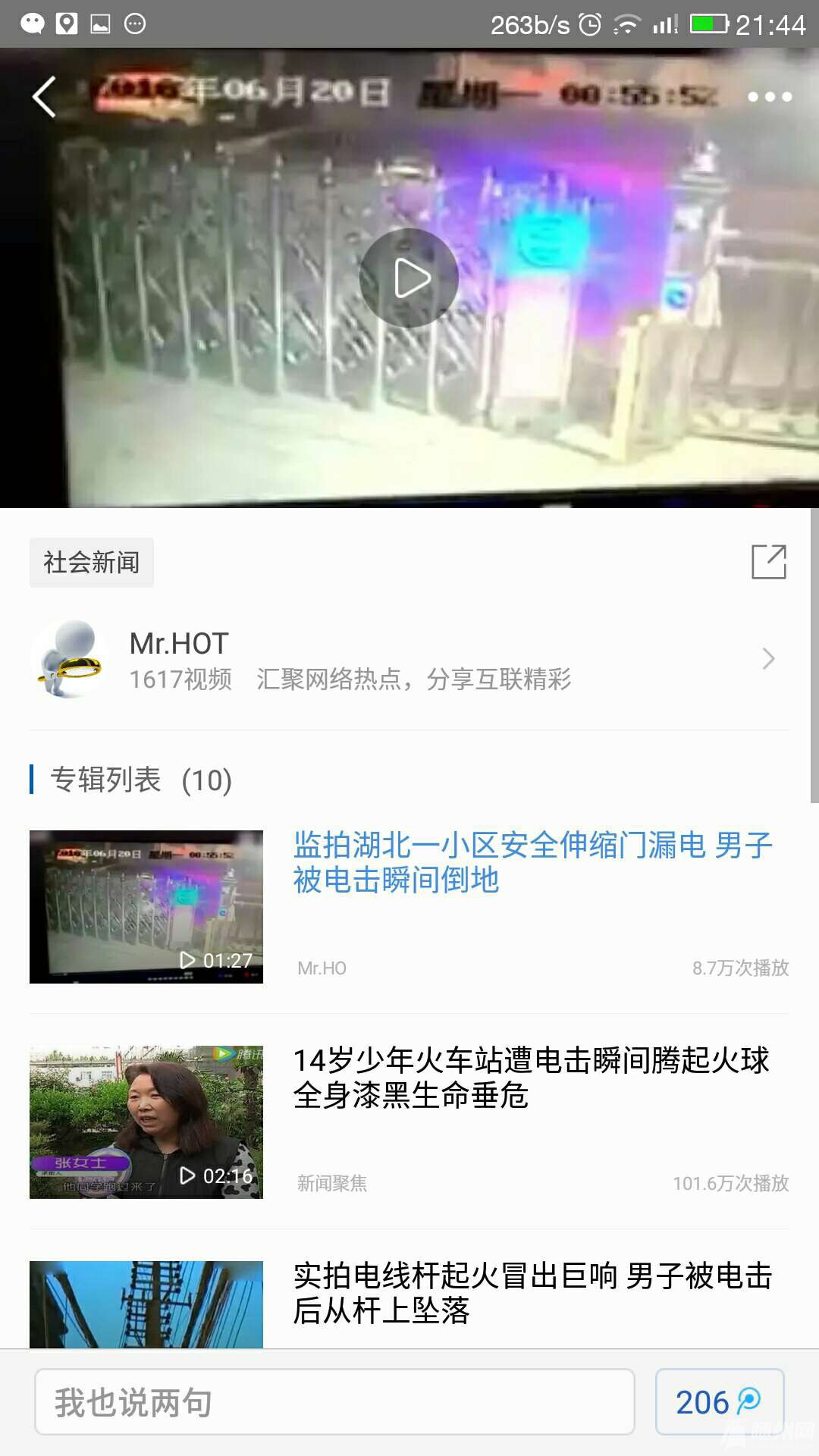The image size is (819, 1456).
Task: Play the video
Action: pyautogui.click(x=409, y=278)
